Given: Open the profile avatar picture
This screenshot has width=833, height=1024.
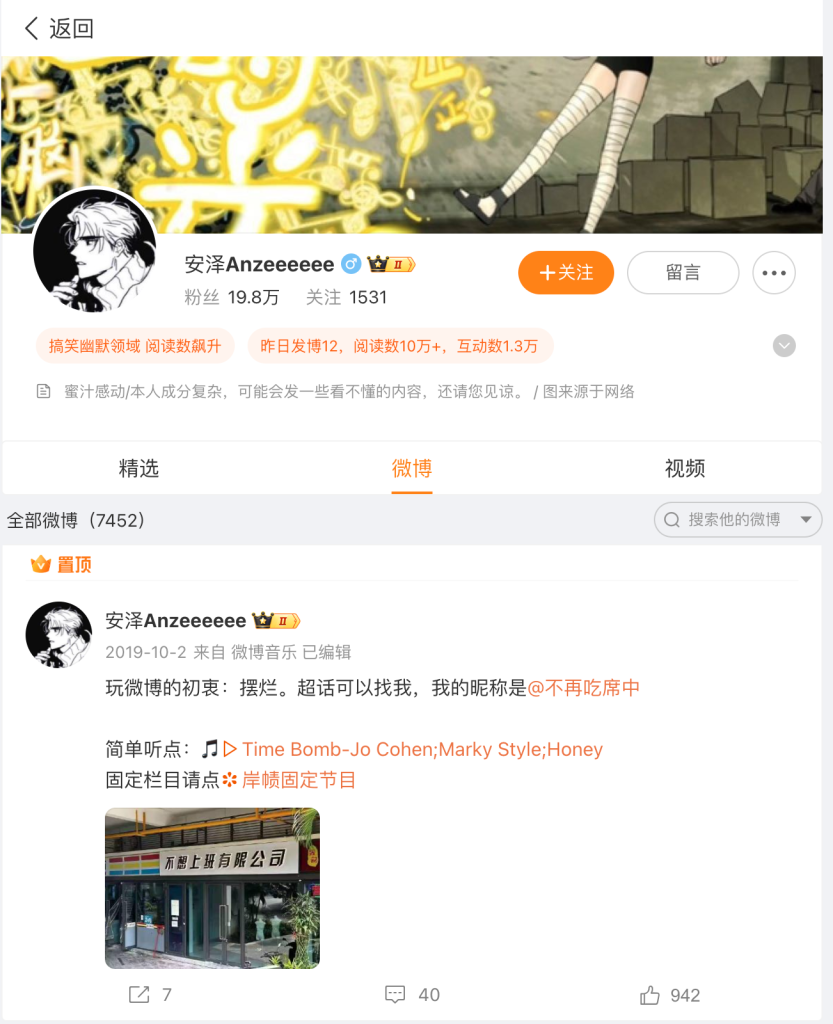Looking at the screenshot, I should click(x=95, y=250).
